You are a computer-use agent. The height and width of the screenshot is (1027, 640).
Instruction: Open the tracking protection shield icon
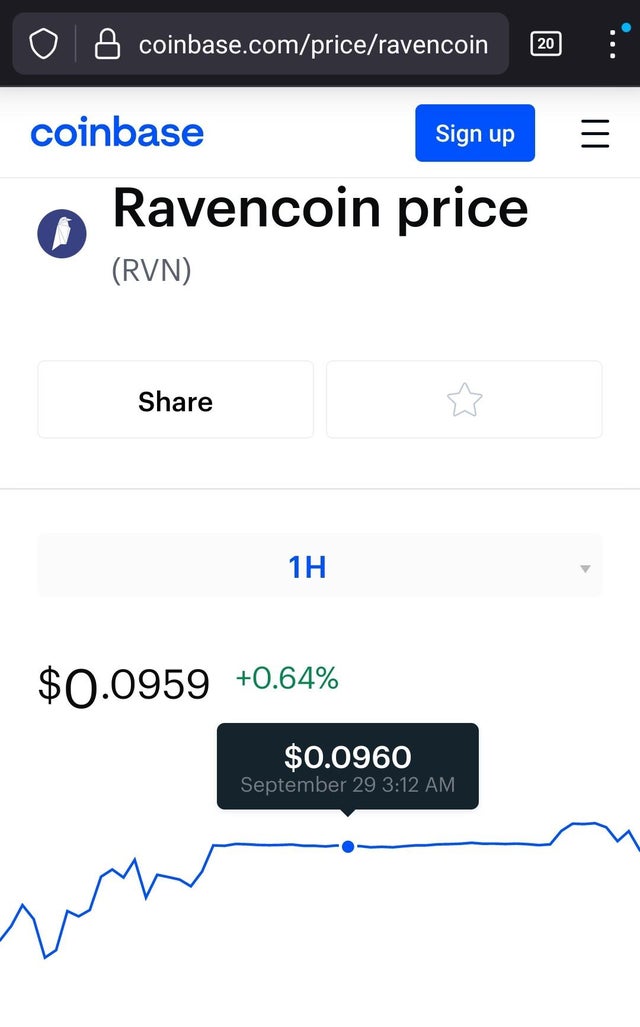click(43, 45)
